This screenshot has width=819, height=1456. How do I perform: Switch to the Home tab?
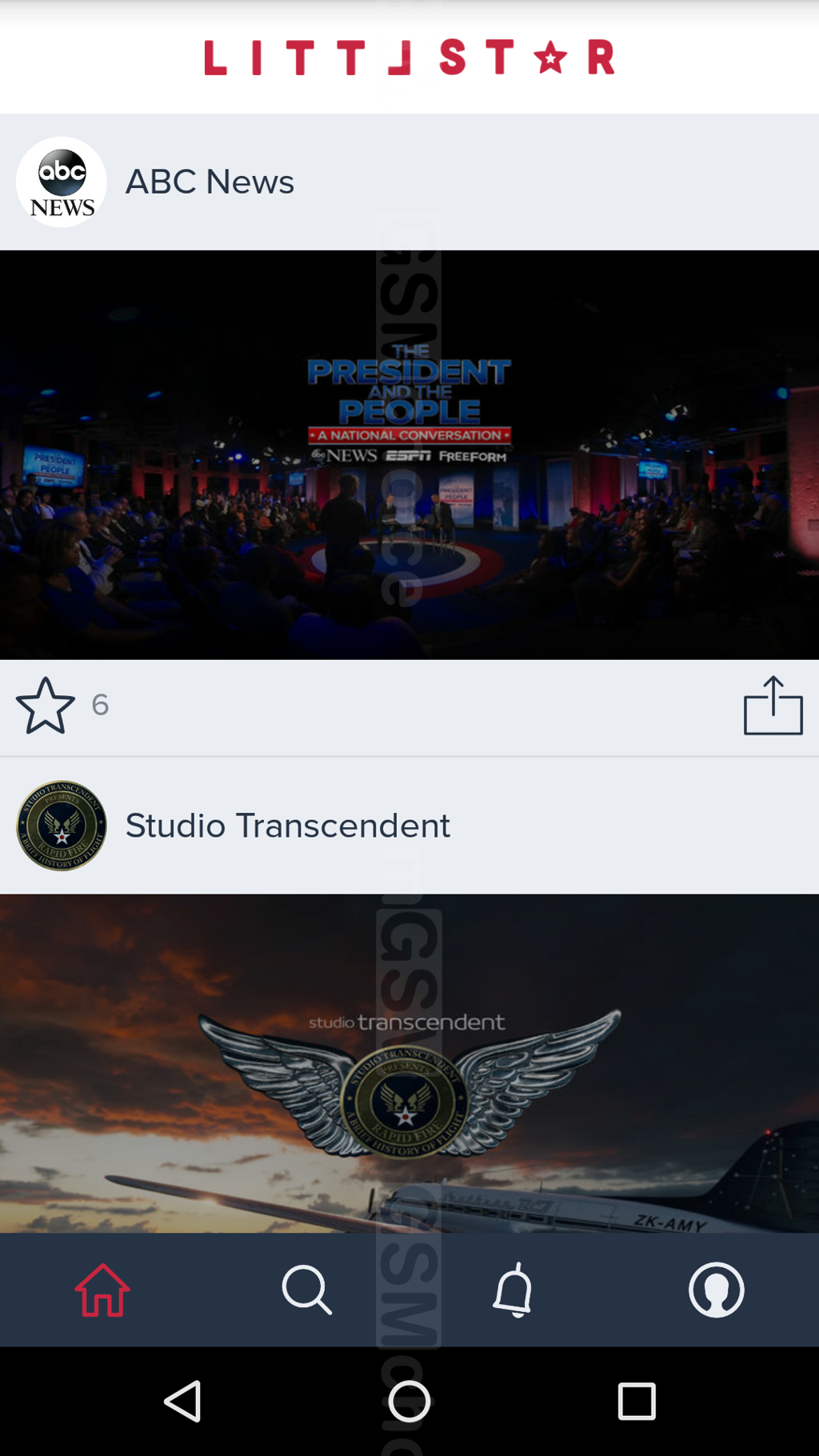point(102,1290)
